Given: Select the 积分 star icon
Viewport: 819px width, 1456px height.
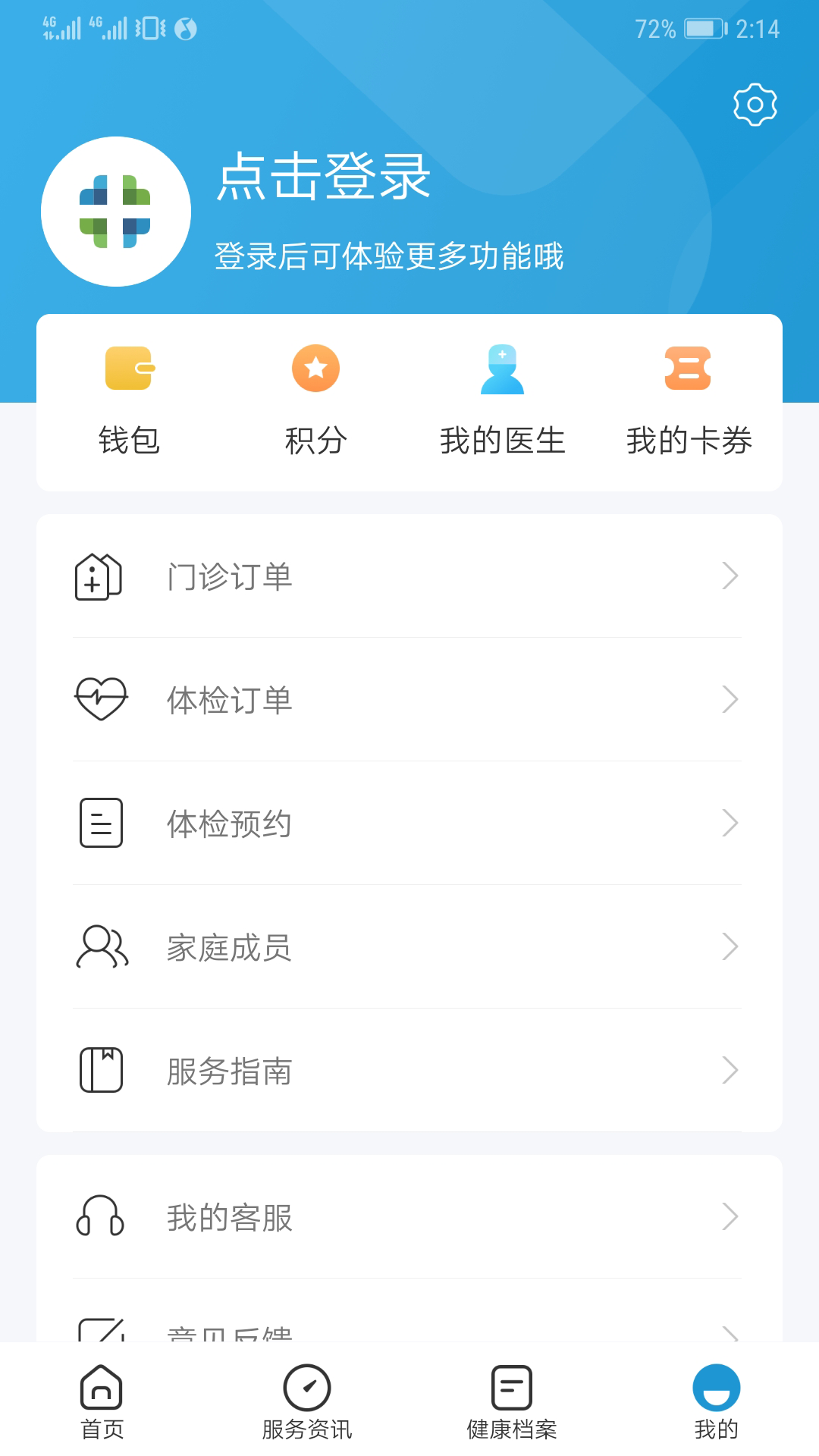Looking at the screenshot, I should point(316,369).
